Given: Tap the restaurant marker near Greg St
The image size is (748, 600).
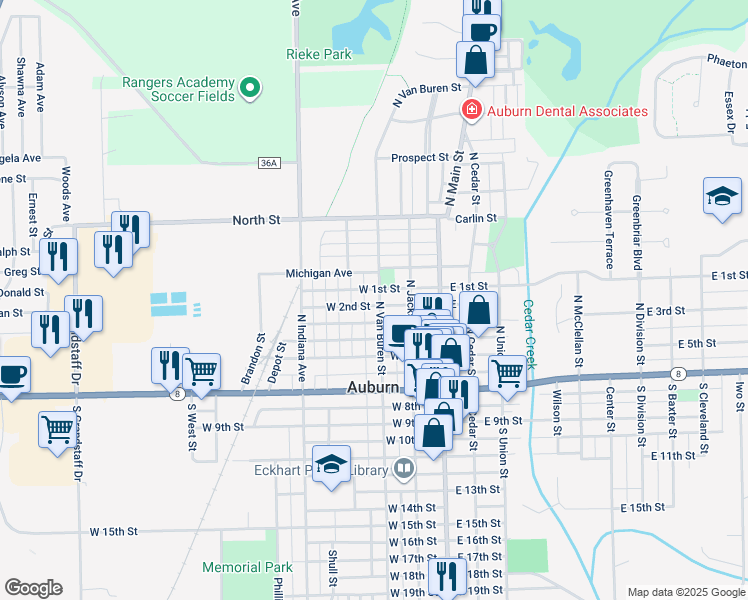Looking at the screenshot, I should tap(59, 258).
